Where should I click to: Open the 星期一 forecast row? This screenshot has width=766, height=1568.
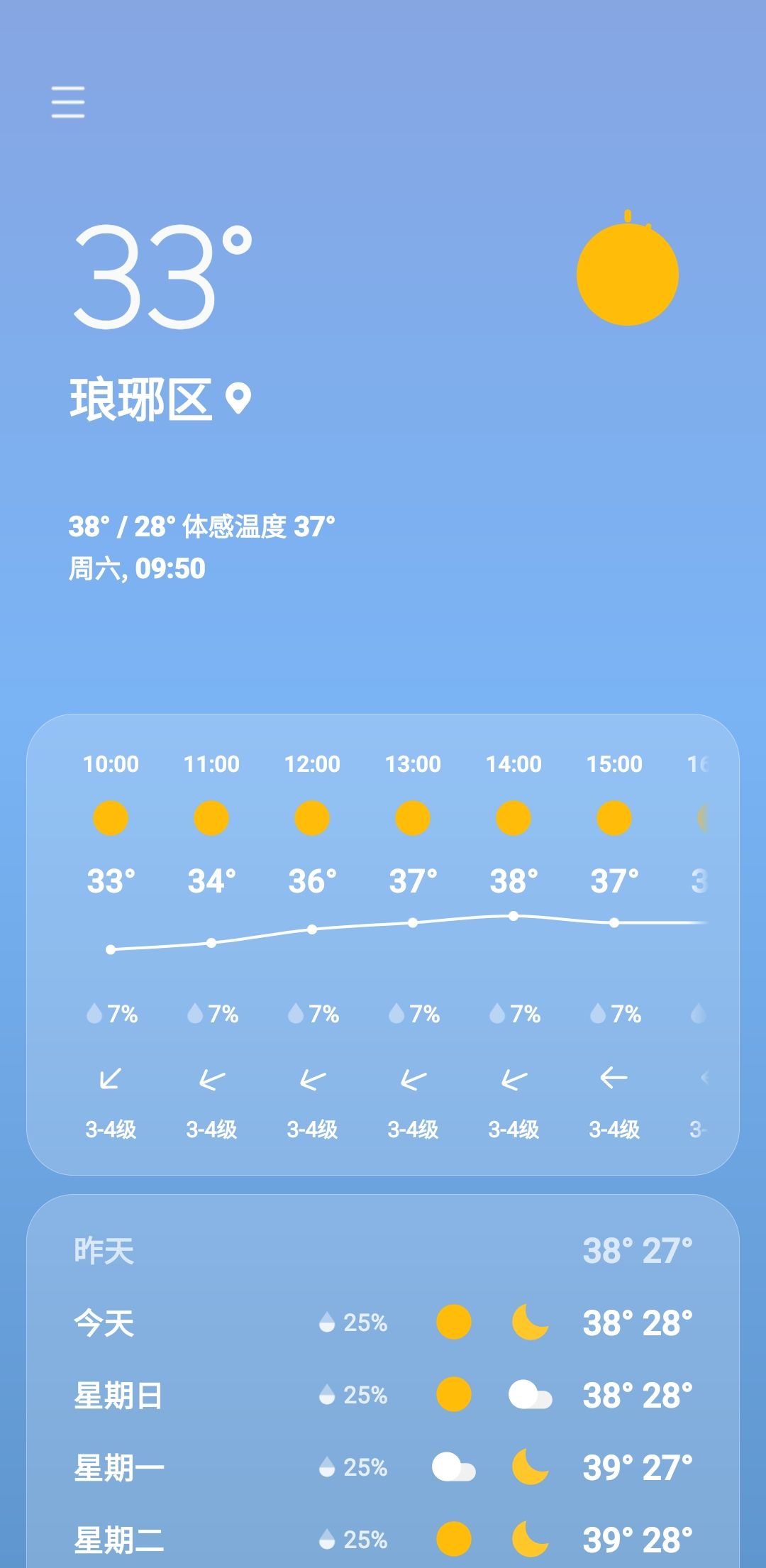pos(383,1468)
